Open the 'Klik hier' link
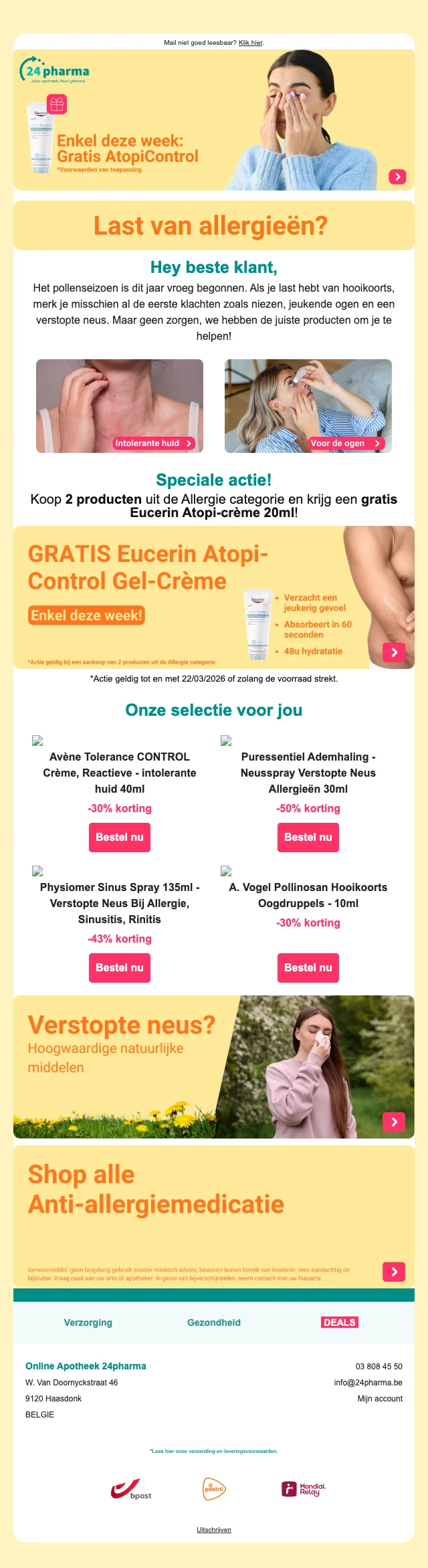 (x=250, y=43)
